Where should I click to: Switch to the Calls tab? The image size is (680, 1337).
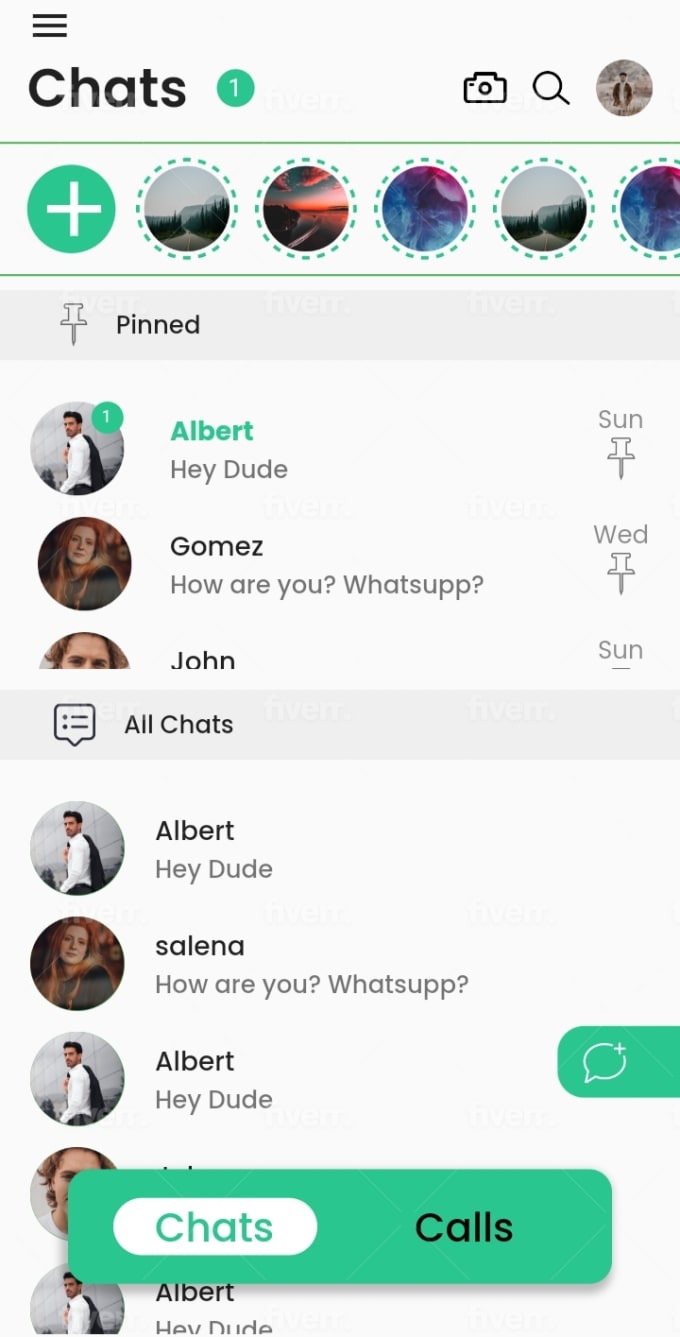(464, 1227)
